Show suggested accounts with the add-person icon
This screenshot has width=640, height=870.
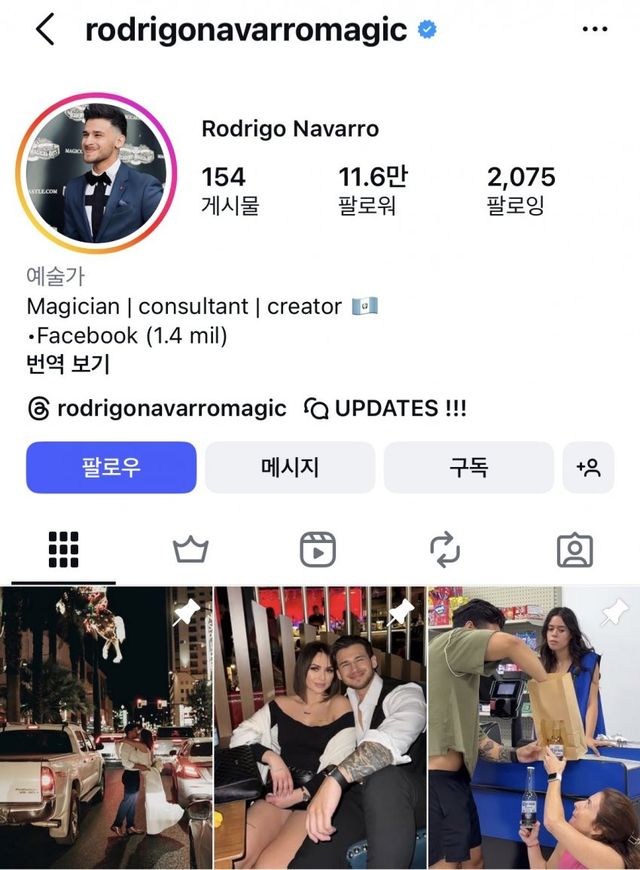click(x=588, y=467)
